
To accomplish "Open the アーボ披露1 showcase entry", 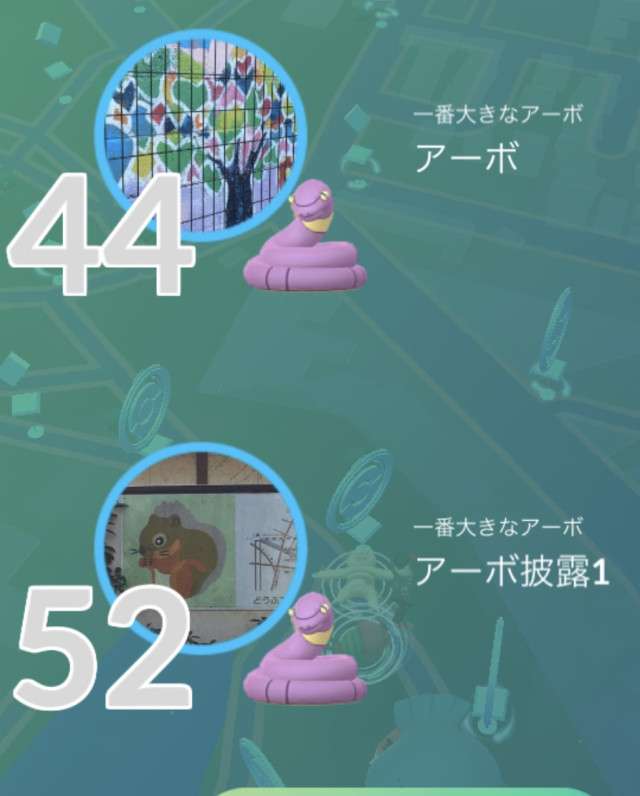I will click(x=201, y=548).
